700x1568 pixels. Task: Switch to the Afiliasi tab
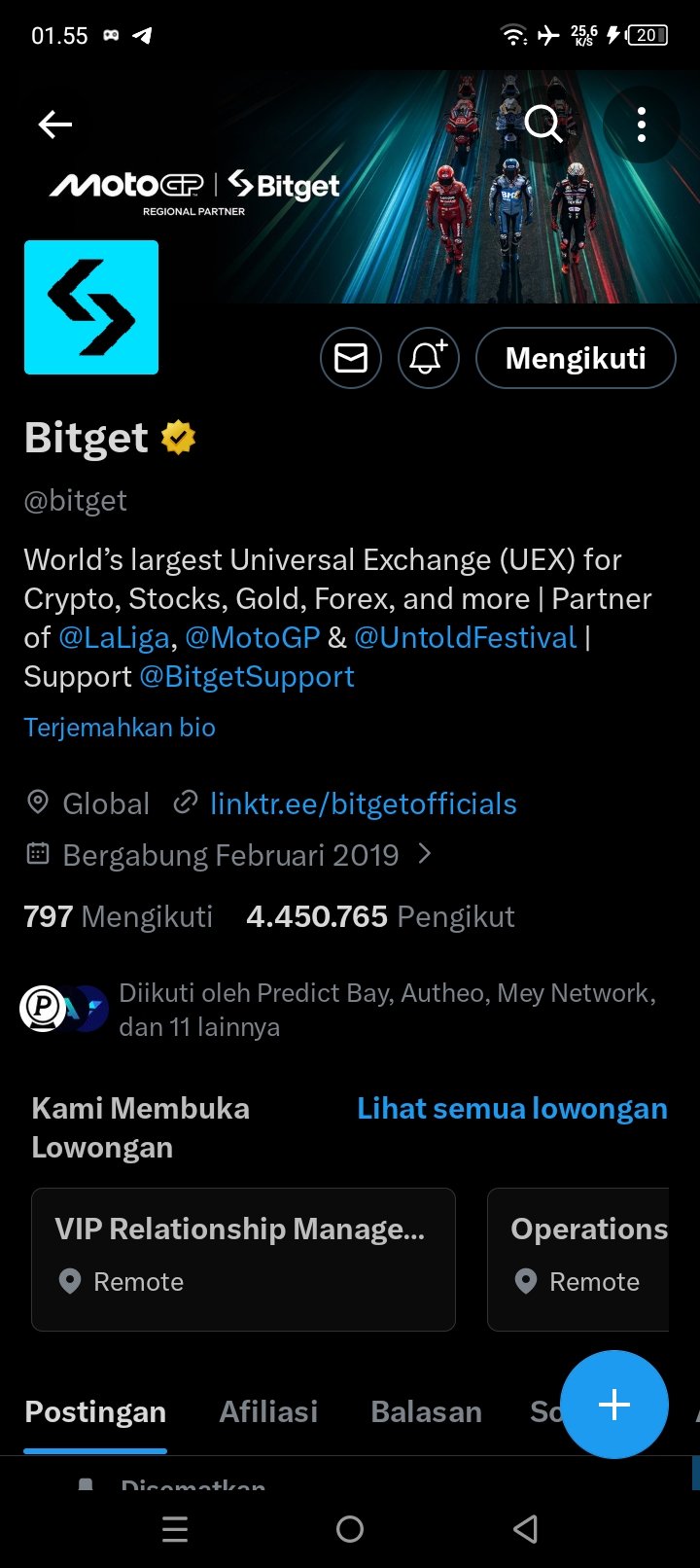[x=268, y=1411]
